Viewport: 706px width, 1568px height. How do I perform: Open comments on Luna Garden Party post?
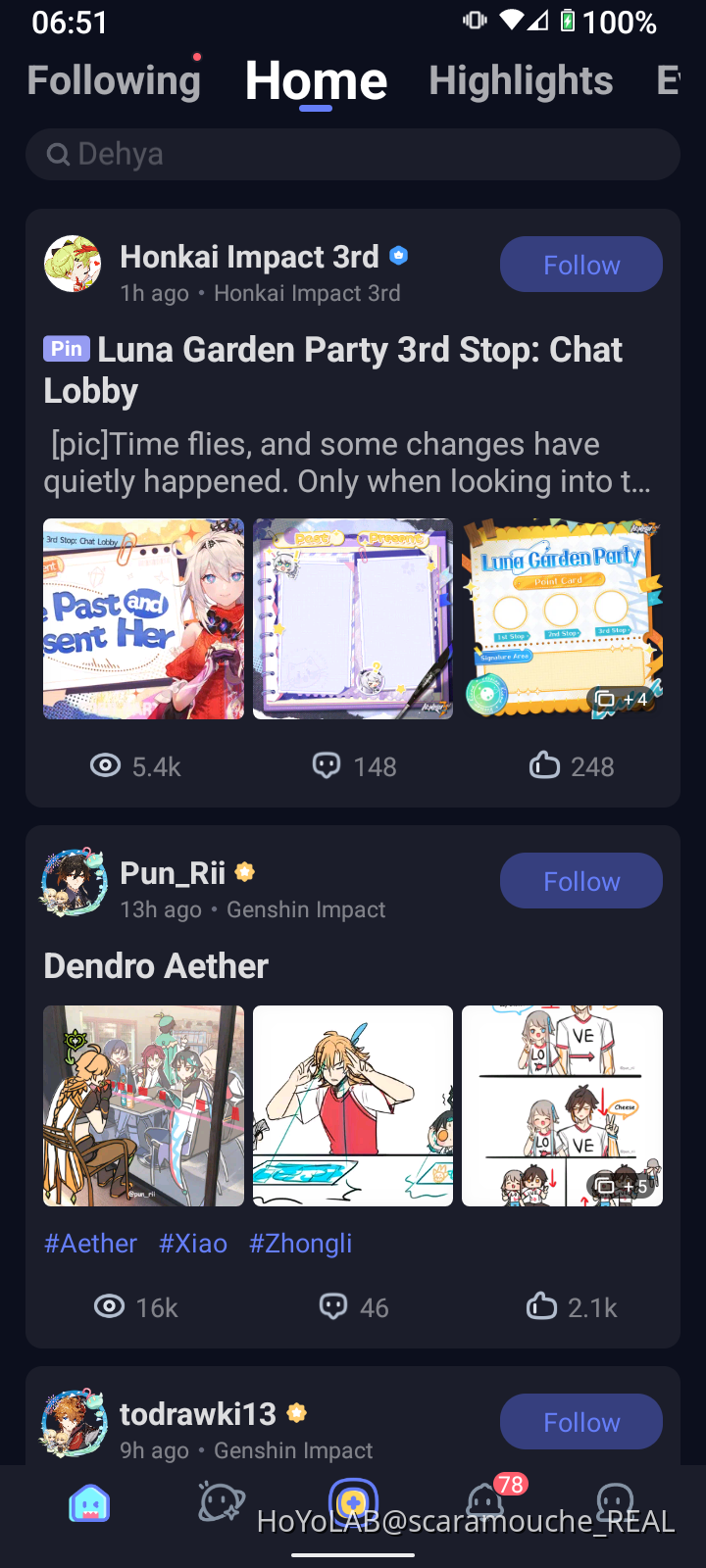(x=354, y=765)
